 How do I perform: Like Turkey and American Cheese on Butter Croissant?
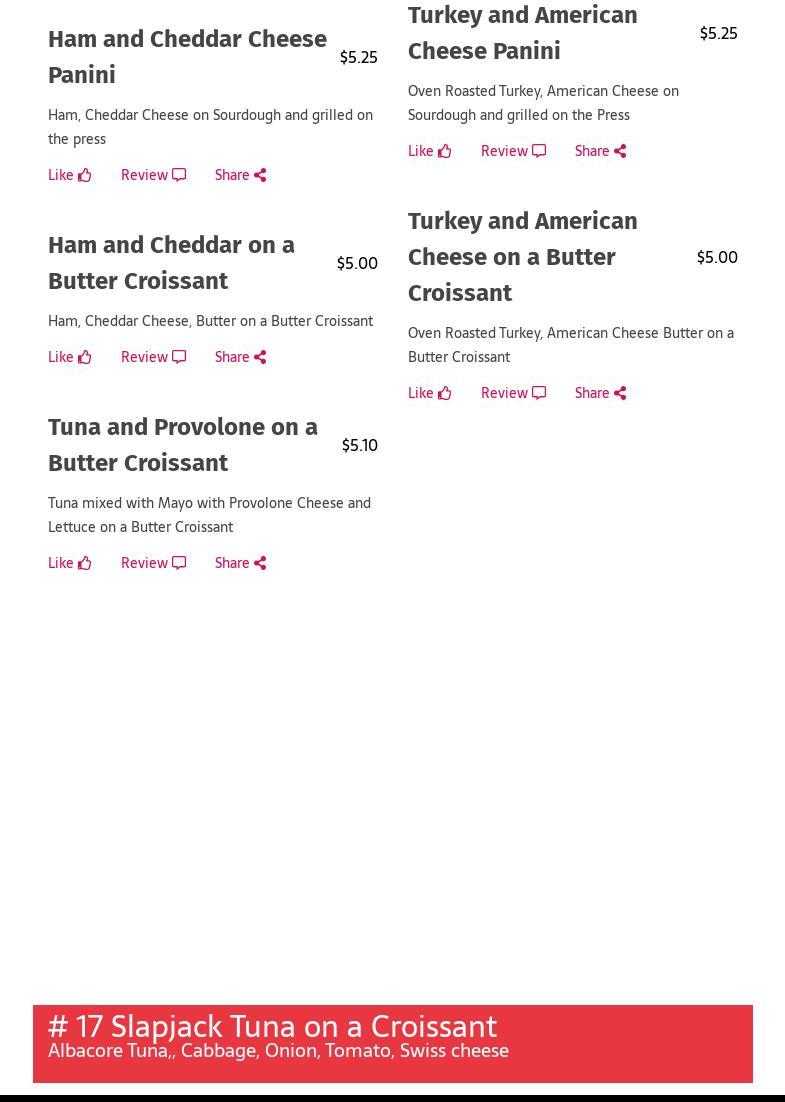coord(429,393)
